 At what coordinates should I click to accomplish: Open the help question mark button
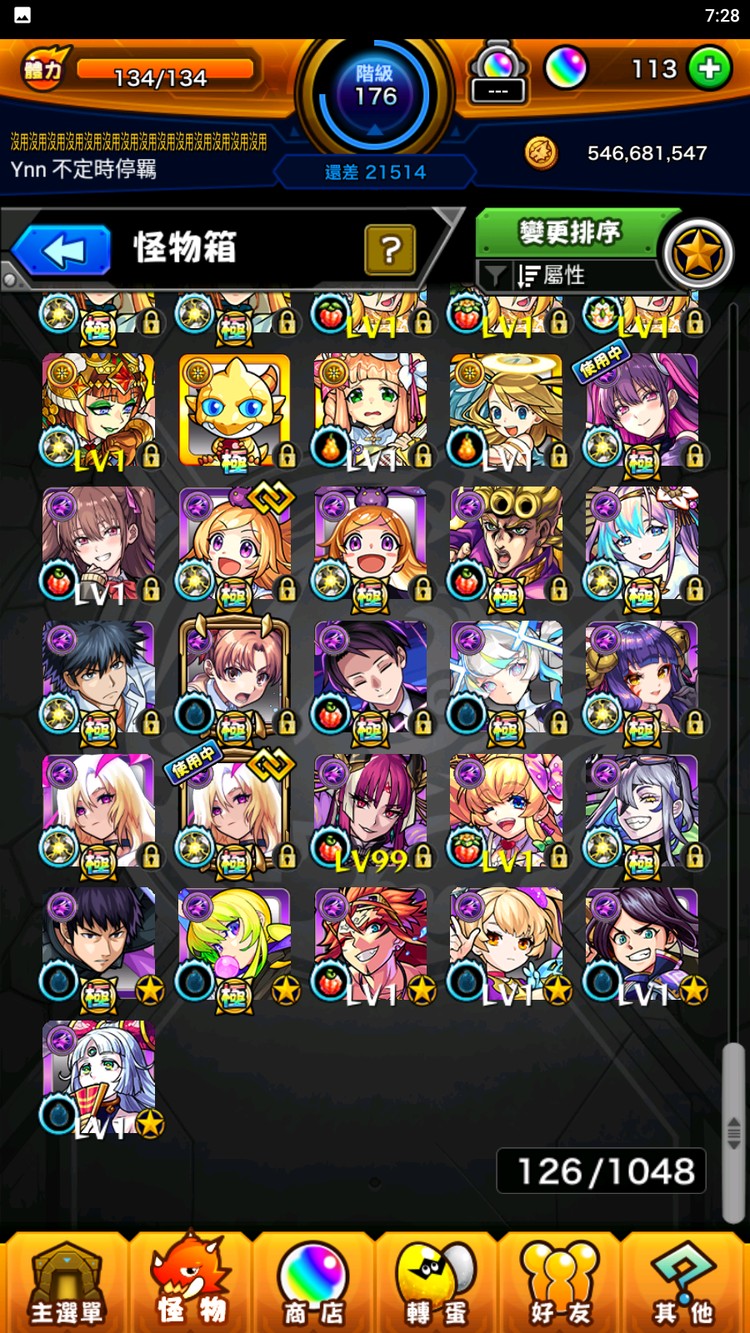390,249
